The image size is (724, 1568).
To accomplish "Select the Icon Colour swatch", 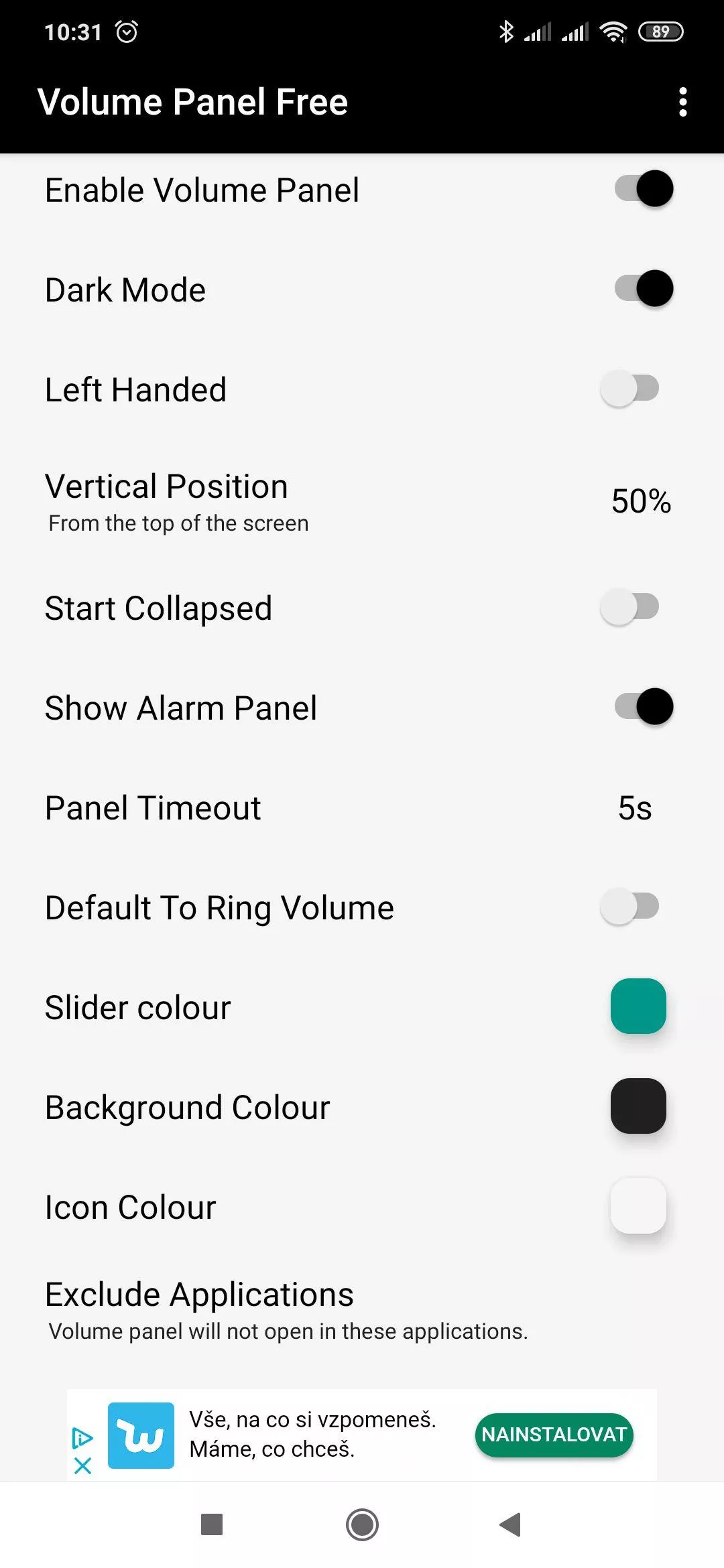I will [x=638, y=1206].
